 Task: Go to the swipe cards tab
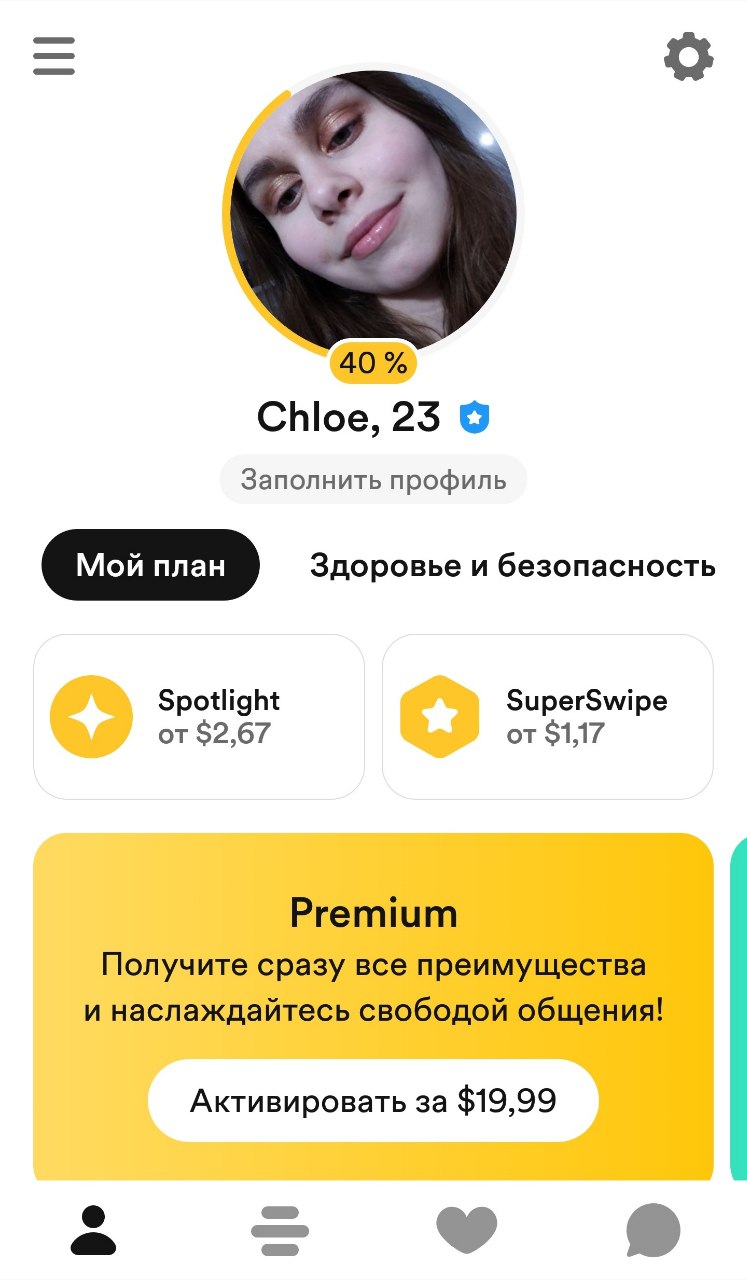[x=279, y=1230]
